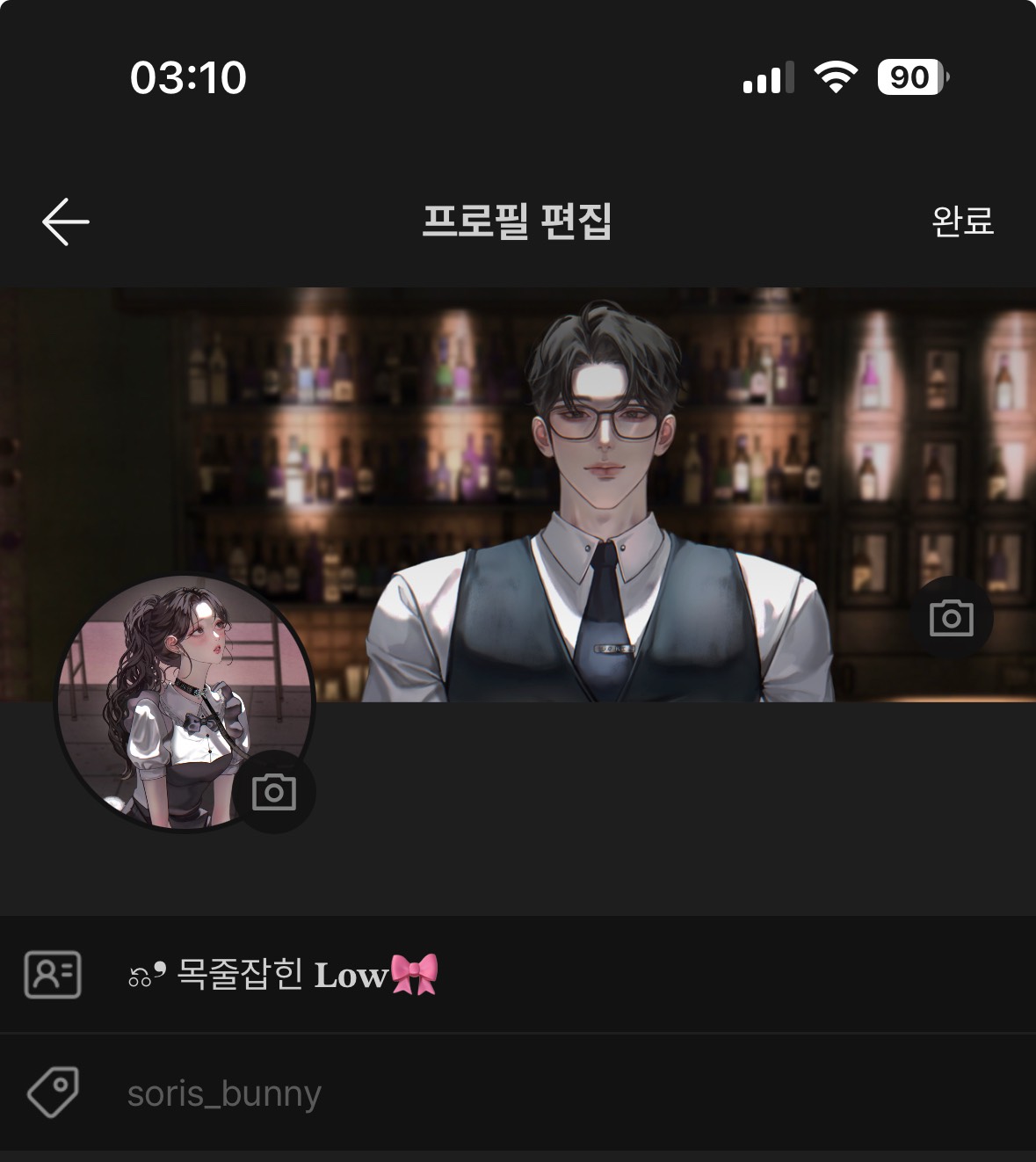The width and height of the screenshot is (1036, 1162).
Task: Change the profile picture via camera icon
Action: click(273, 792)
